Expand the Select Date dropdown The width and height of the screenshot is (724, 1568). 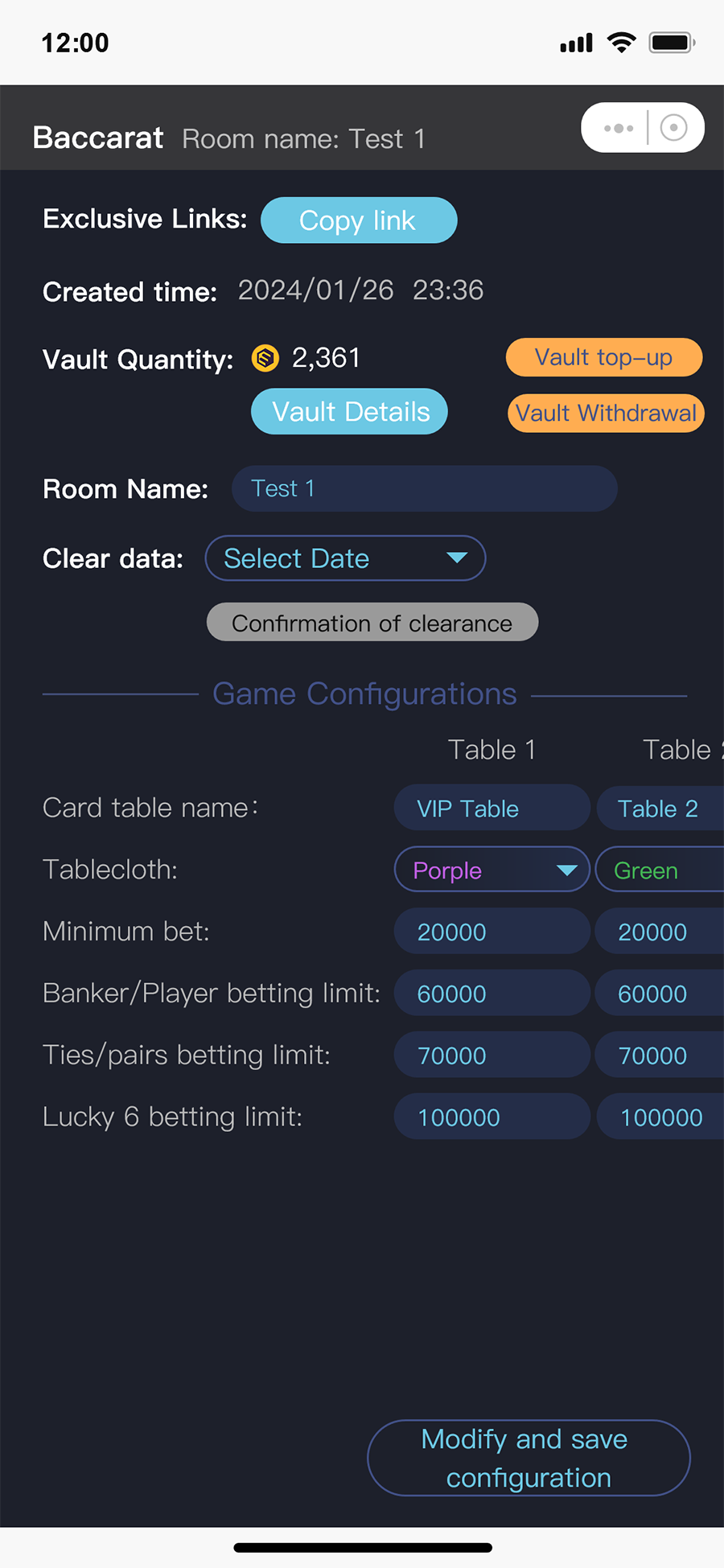346,558
